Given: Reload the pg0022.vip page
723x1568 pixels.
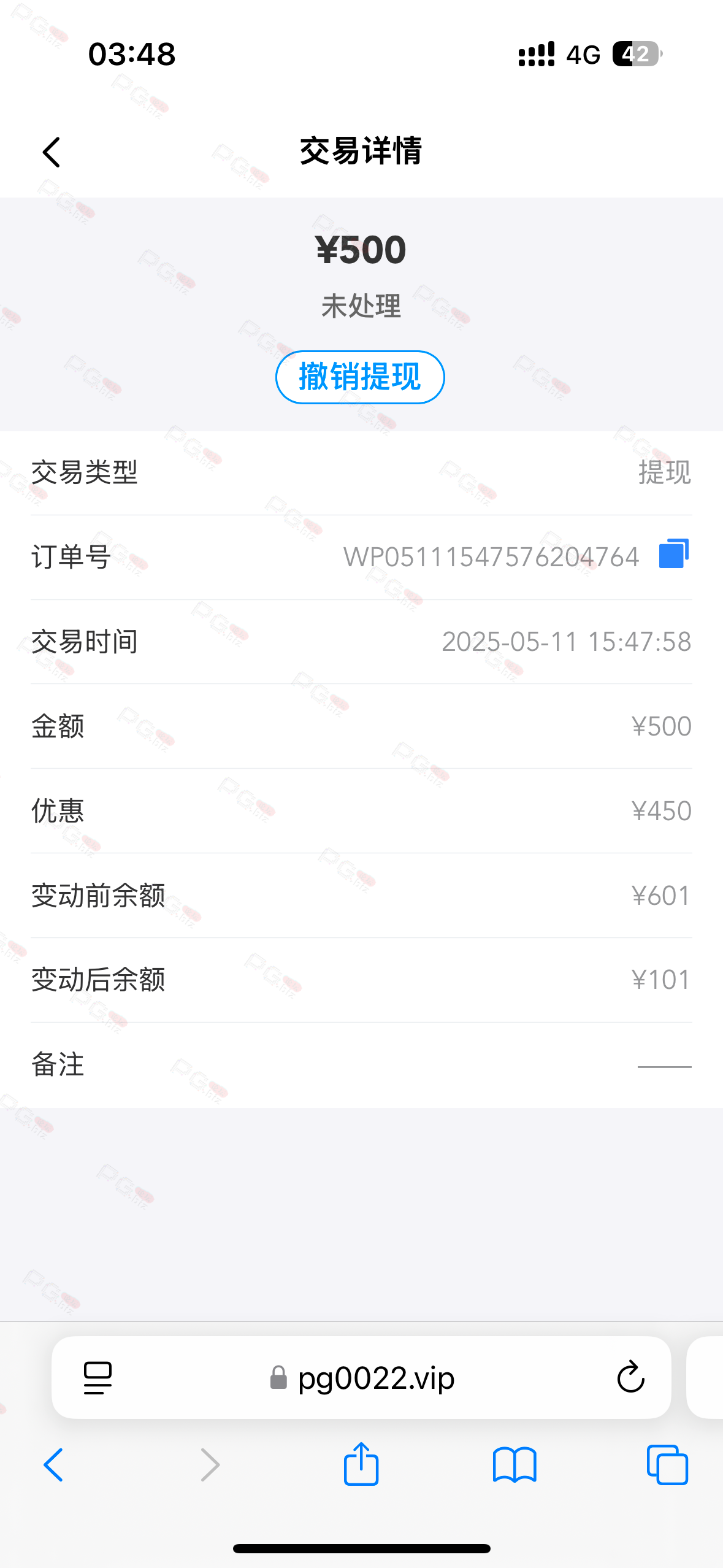Looking at the screenshot, I should point(630,1378).
